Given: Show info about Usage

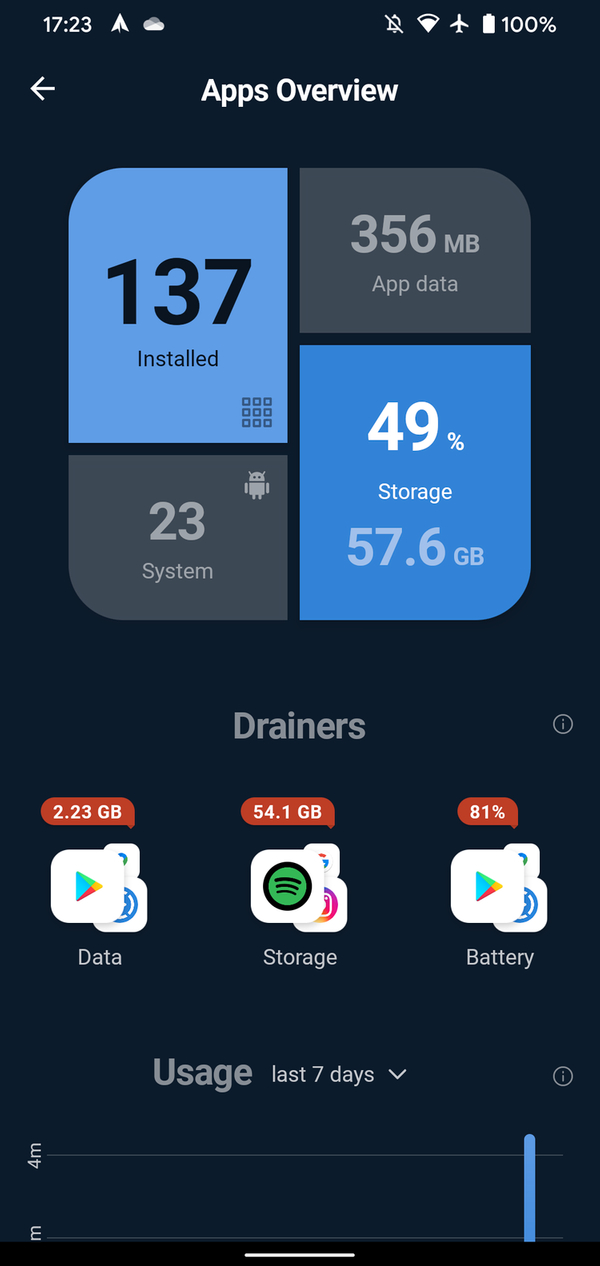Looking at the screenshot, I should coord(563,1076).
